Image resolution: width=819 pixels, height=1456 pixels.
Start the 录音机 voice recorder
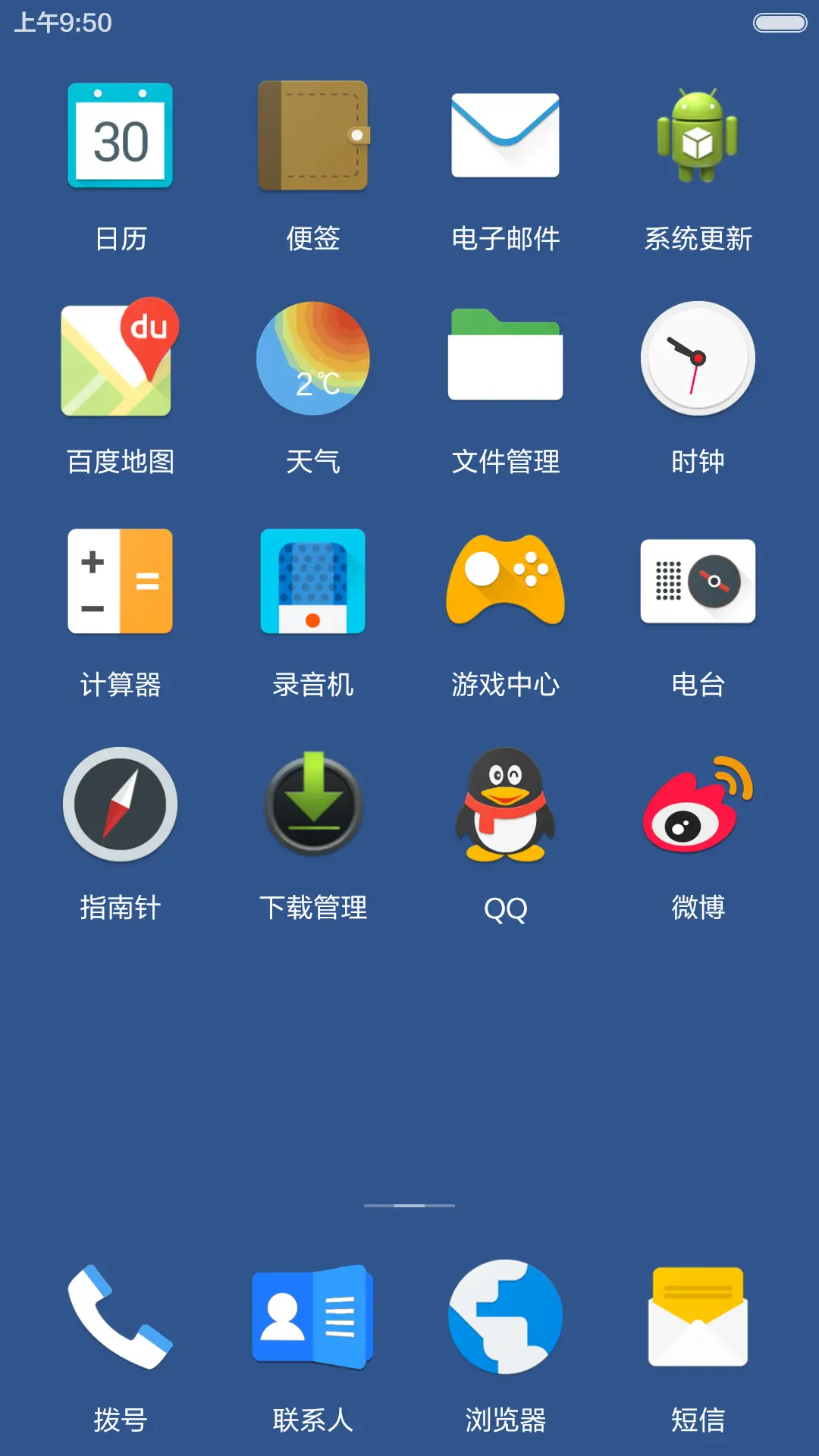pos(313,580)
